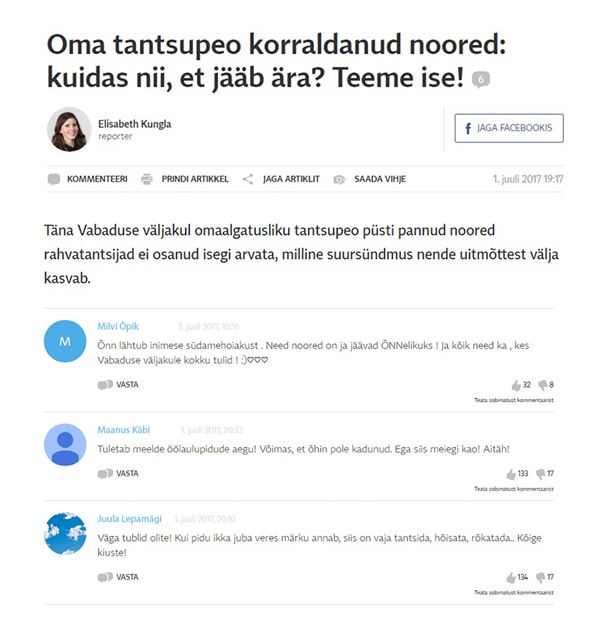Dislike Milvi Õpik's comment
This screenshot has height=623, width=600.
coord(542,384)
